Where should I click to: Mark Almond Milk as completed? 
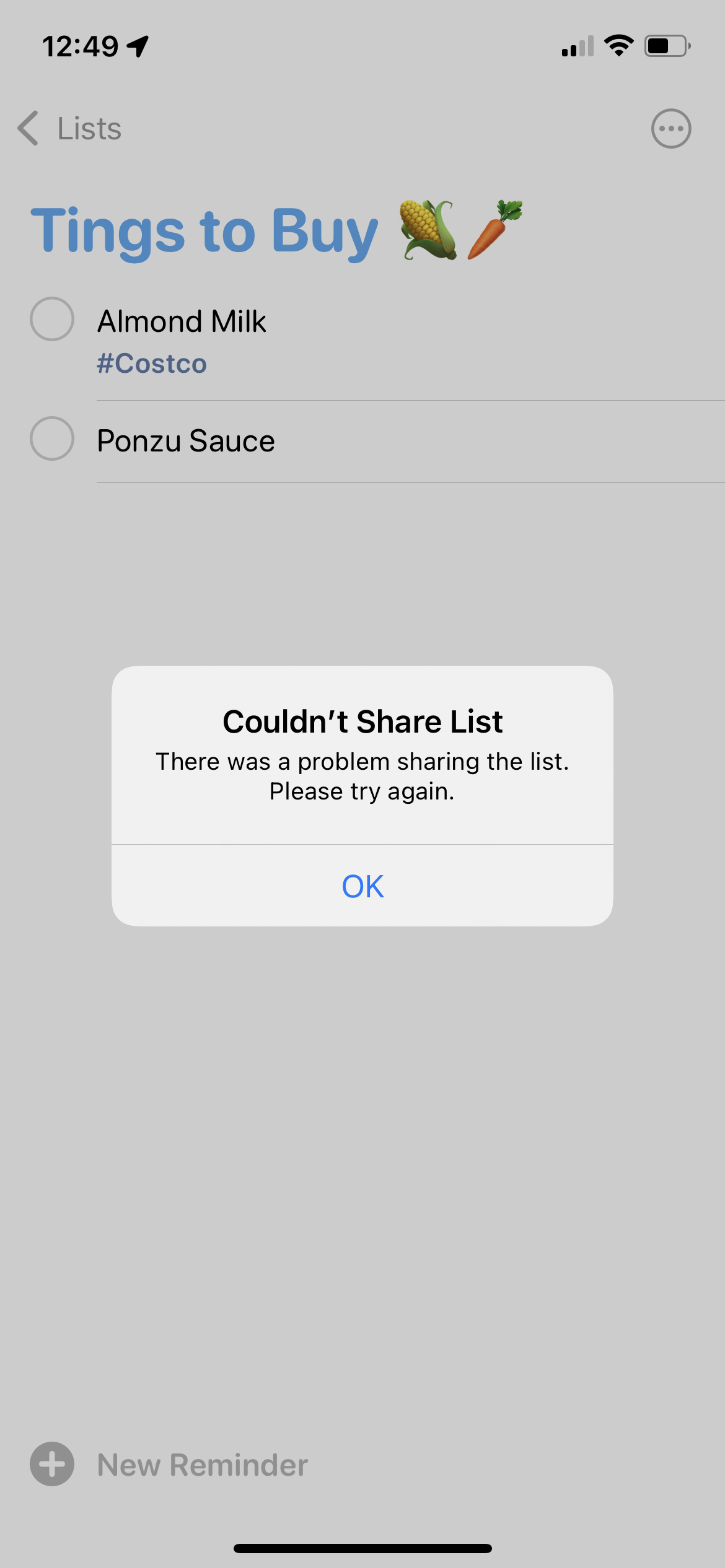[x=52, y=320]
